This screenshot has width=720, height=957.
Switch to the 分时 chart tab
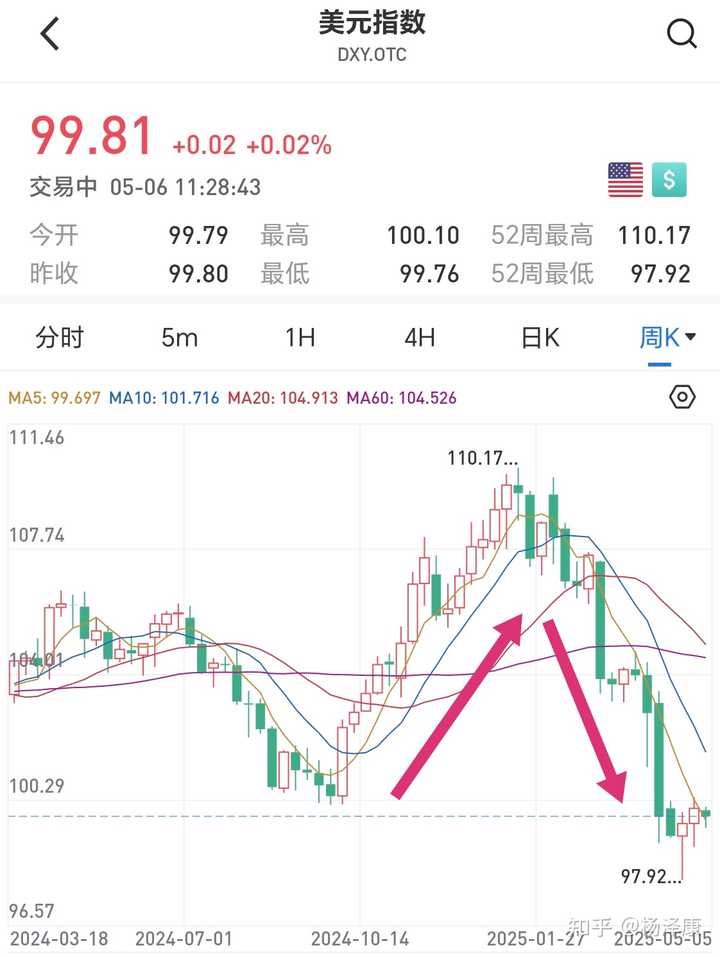[60, 338]
